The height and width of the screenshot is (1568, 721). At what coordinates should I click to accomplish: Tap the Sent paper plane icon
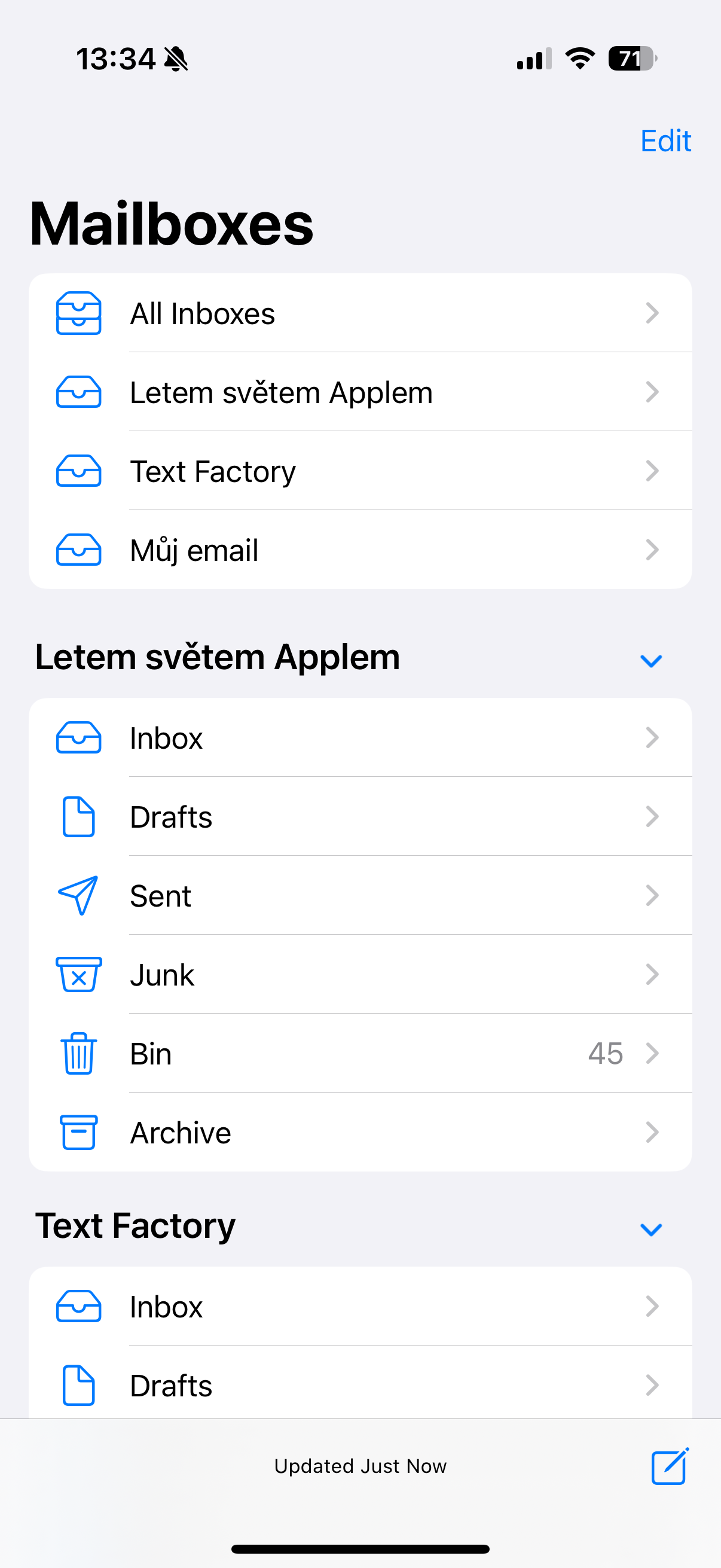click(x=78, y=895)
